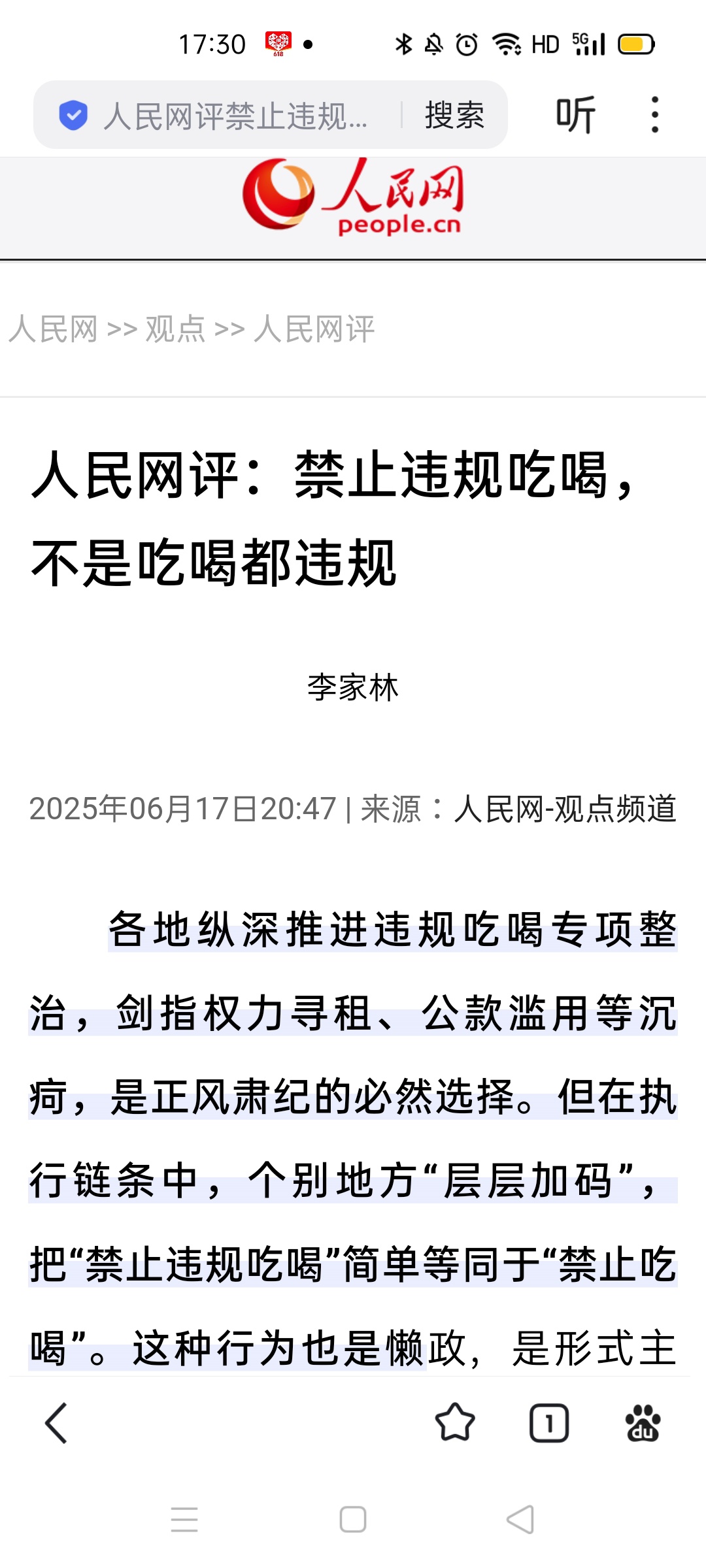Tap 听 to listen to the article
This screenshot has height=1568, width=706.
coord(575,115)
